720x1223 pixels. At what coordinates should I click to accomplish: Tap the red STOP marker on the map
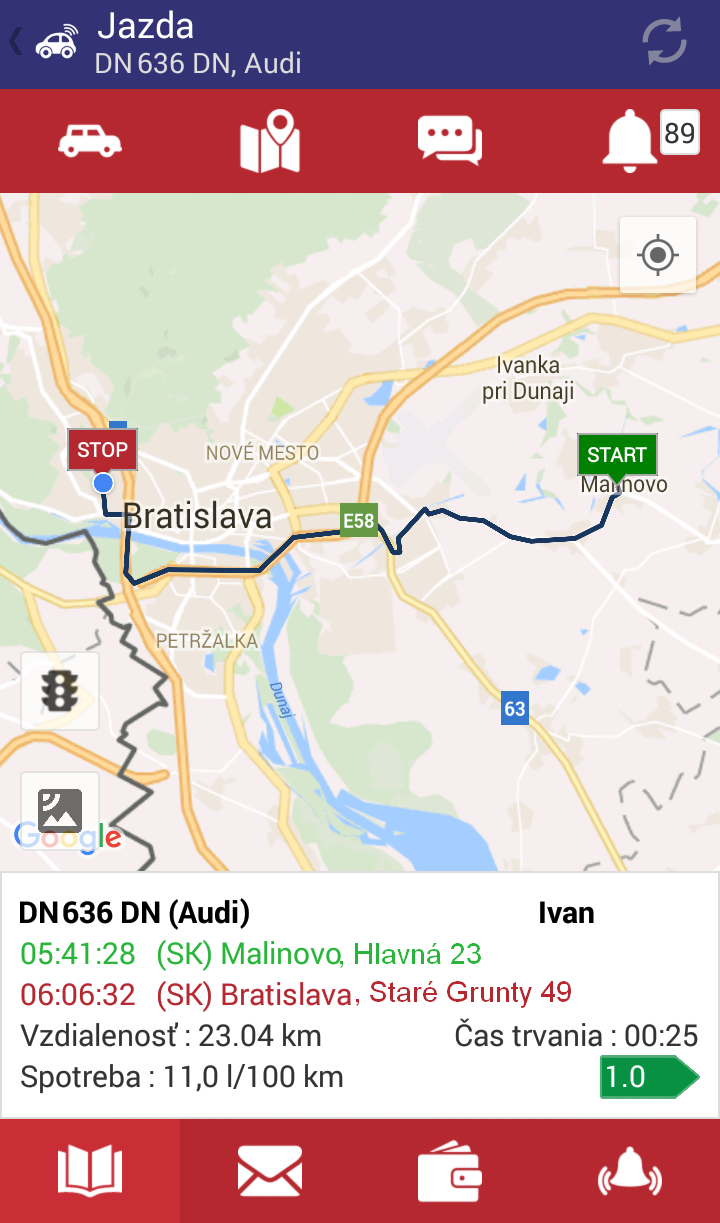click(102, 450)
